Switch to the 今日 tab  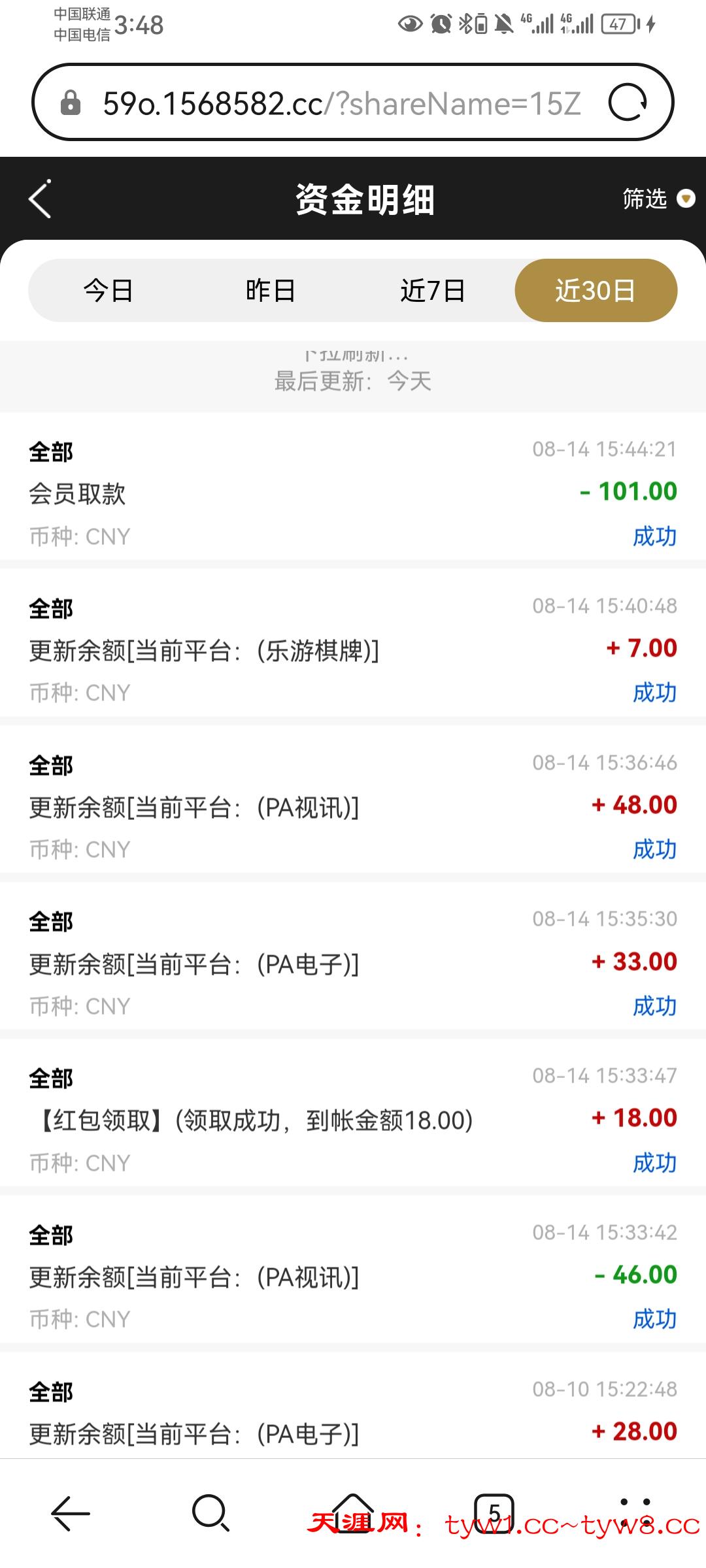109,291
